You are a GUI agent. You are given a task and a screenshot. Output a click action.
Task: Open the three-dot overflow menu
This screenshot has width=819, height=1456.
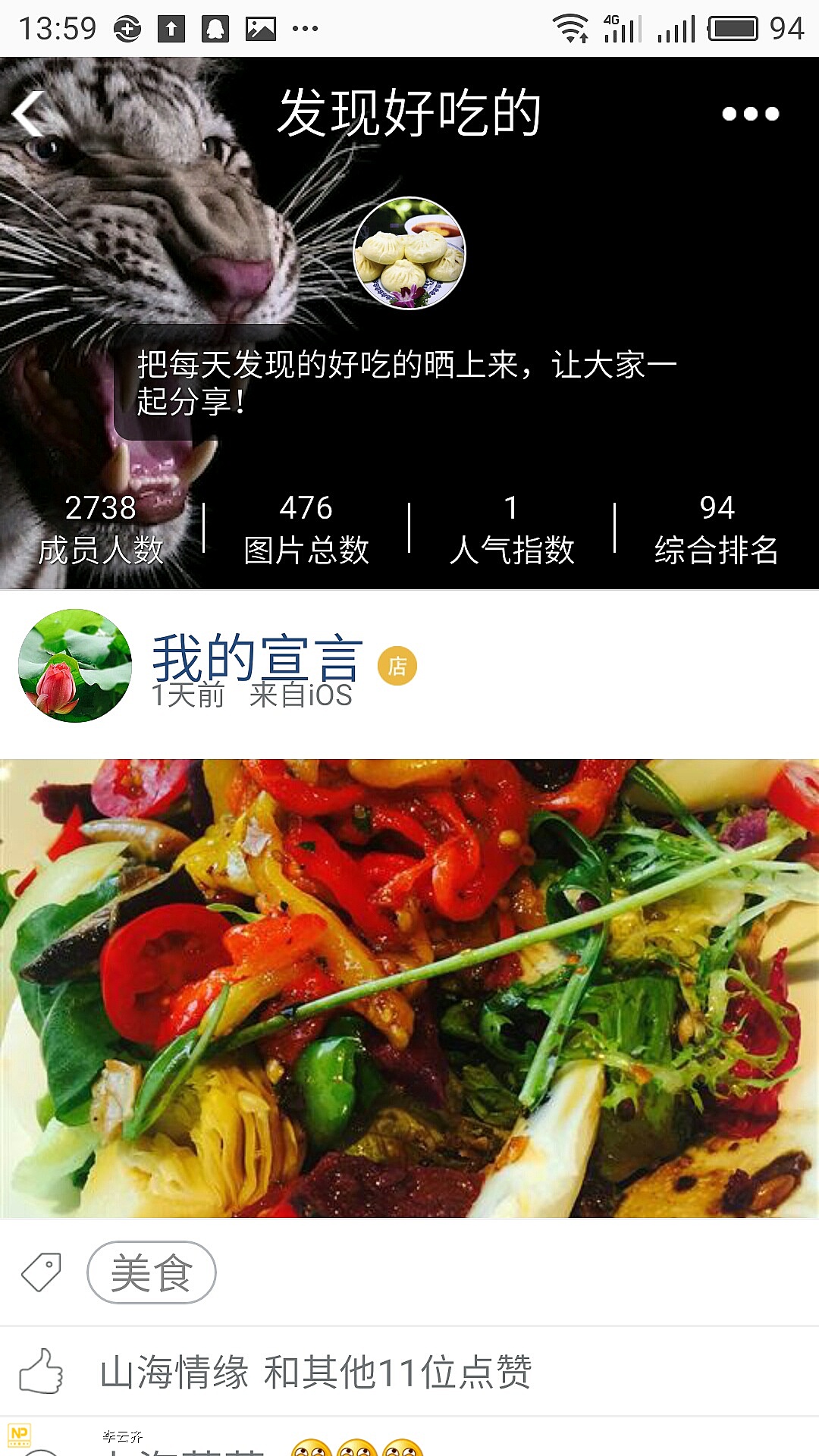click(750, 114)
